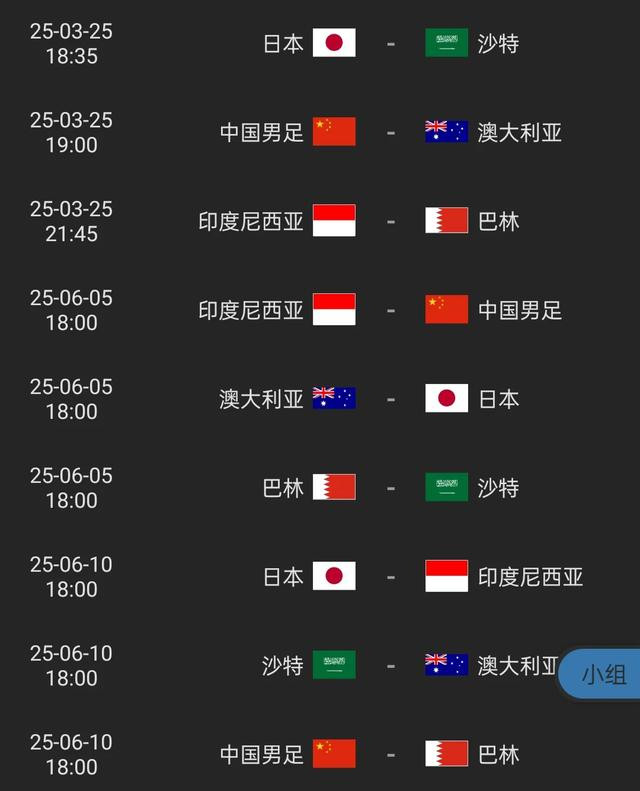The image size is (640, 791).
Task: Open the 印度尼西亚 vs 中国男足 match
Action: coord(390,310)
